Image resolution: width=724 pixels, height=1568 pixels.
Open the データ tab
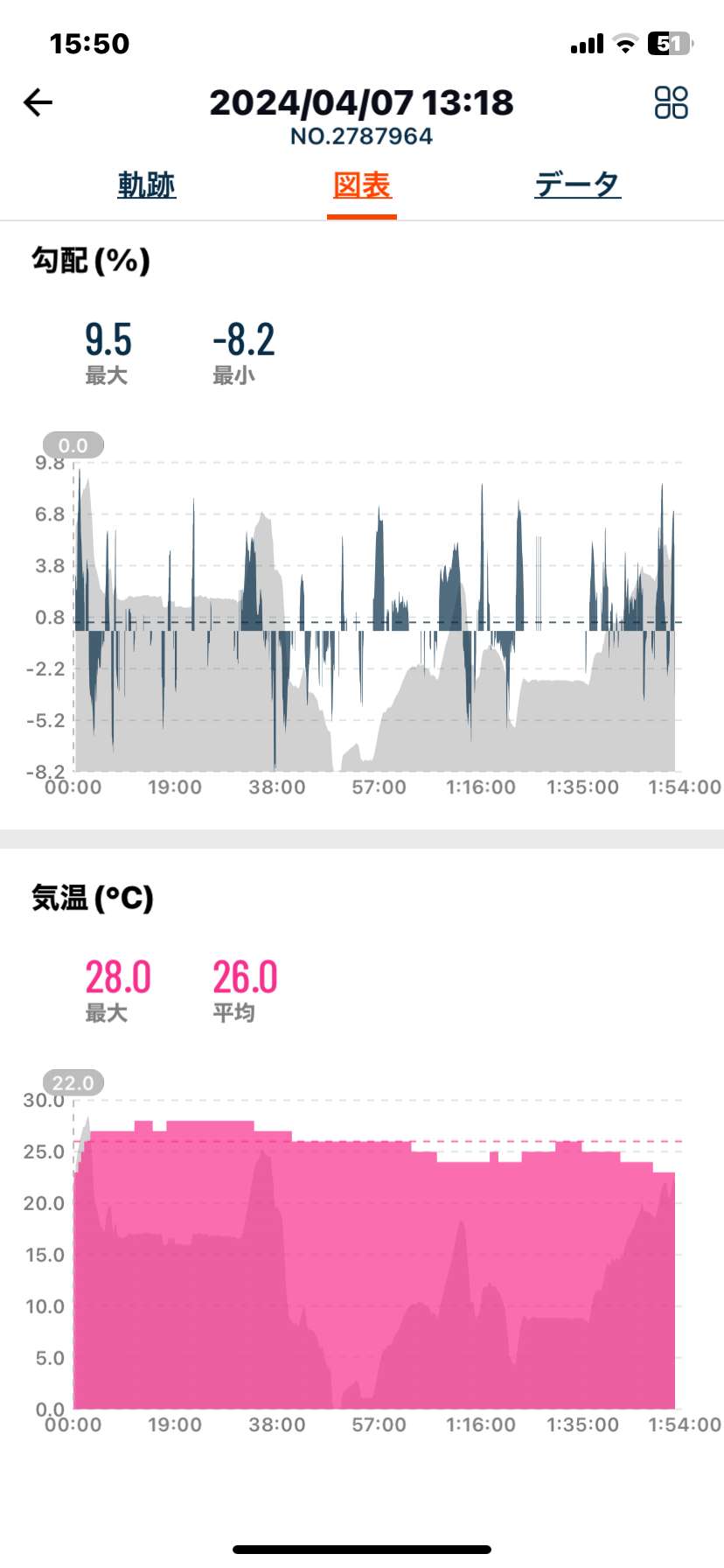[x=578, y=185]
